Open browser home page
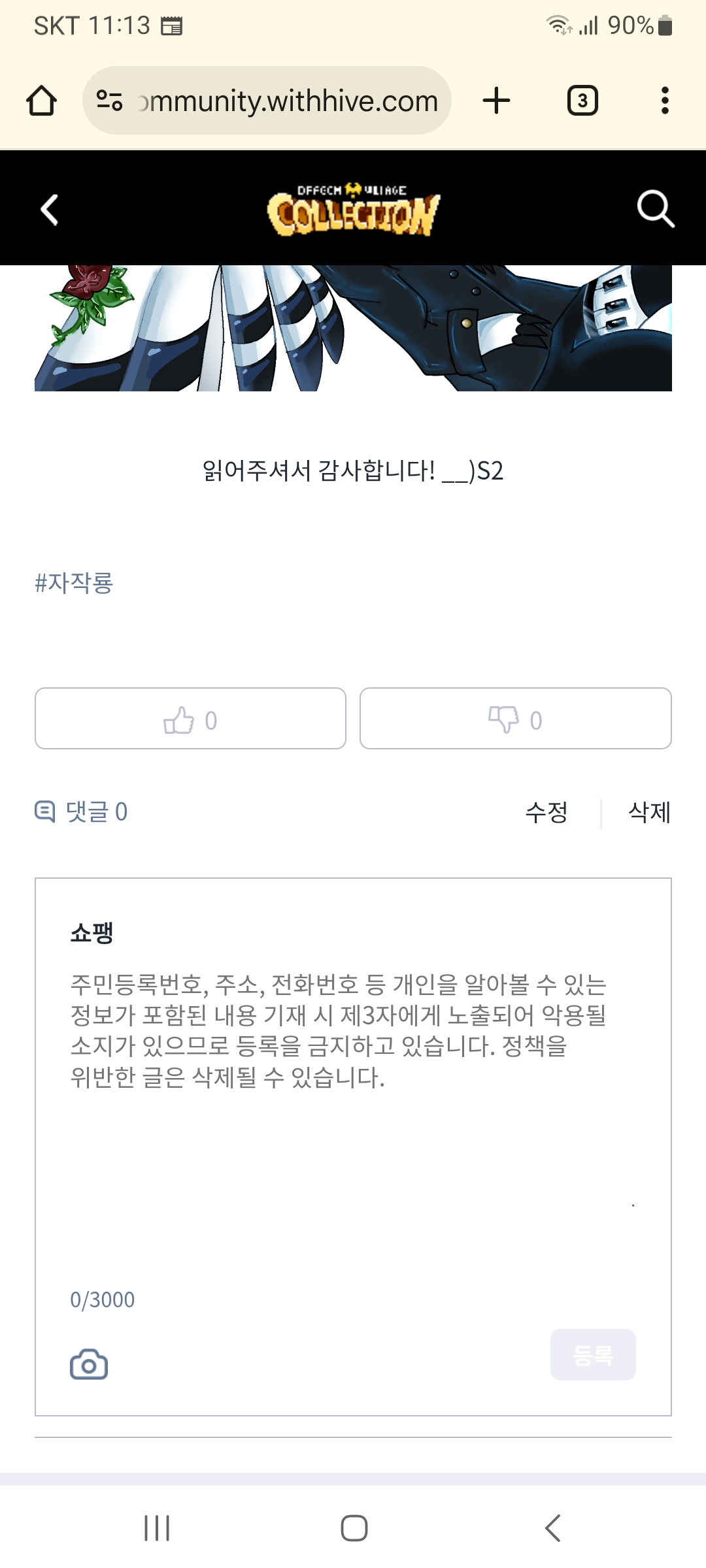This screenshot has height=1568, width=706. coord(41,101)
